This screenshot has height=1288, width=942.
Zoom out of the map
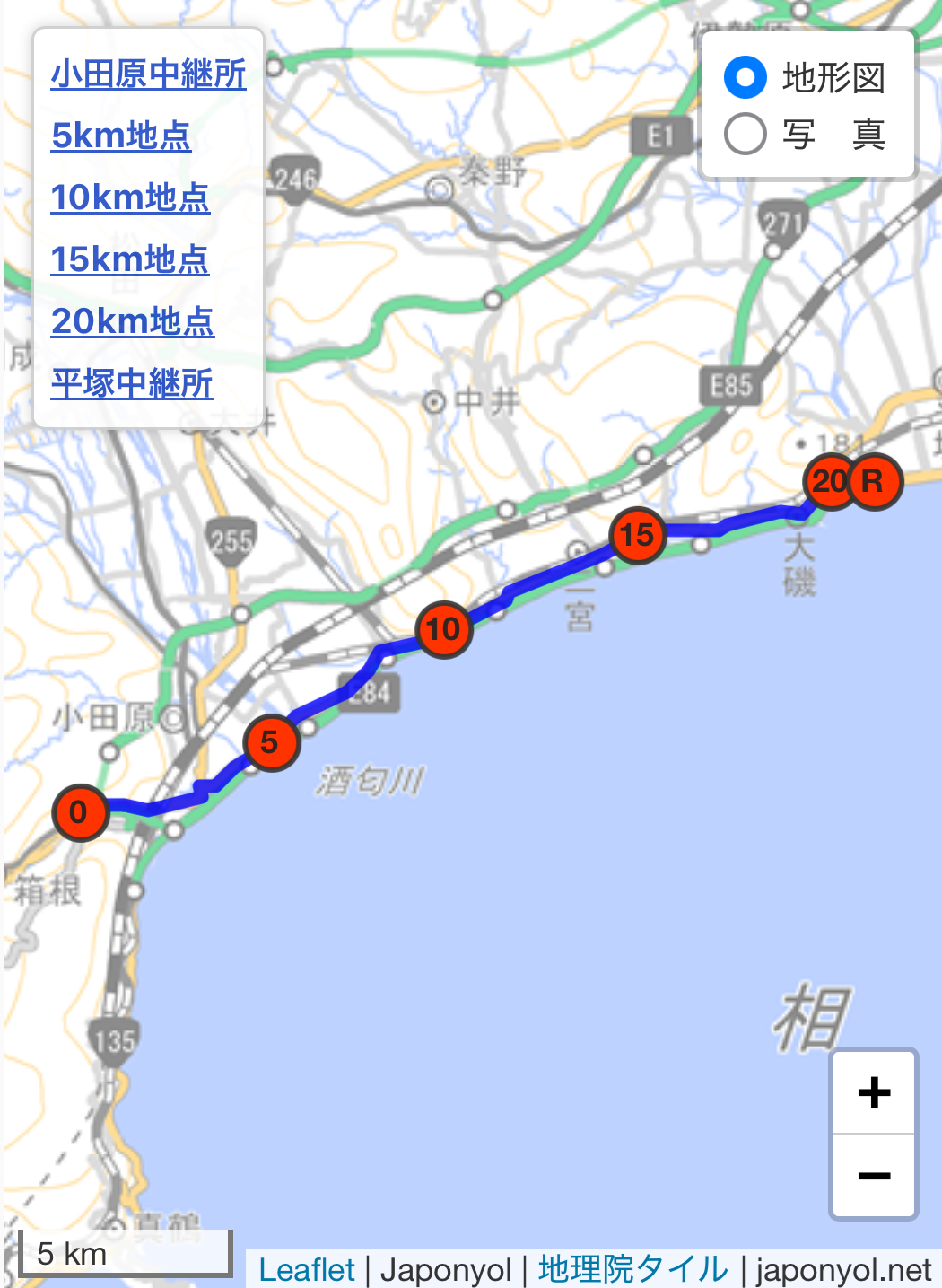(874, 1176)
